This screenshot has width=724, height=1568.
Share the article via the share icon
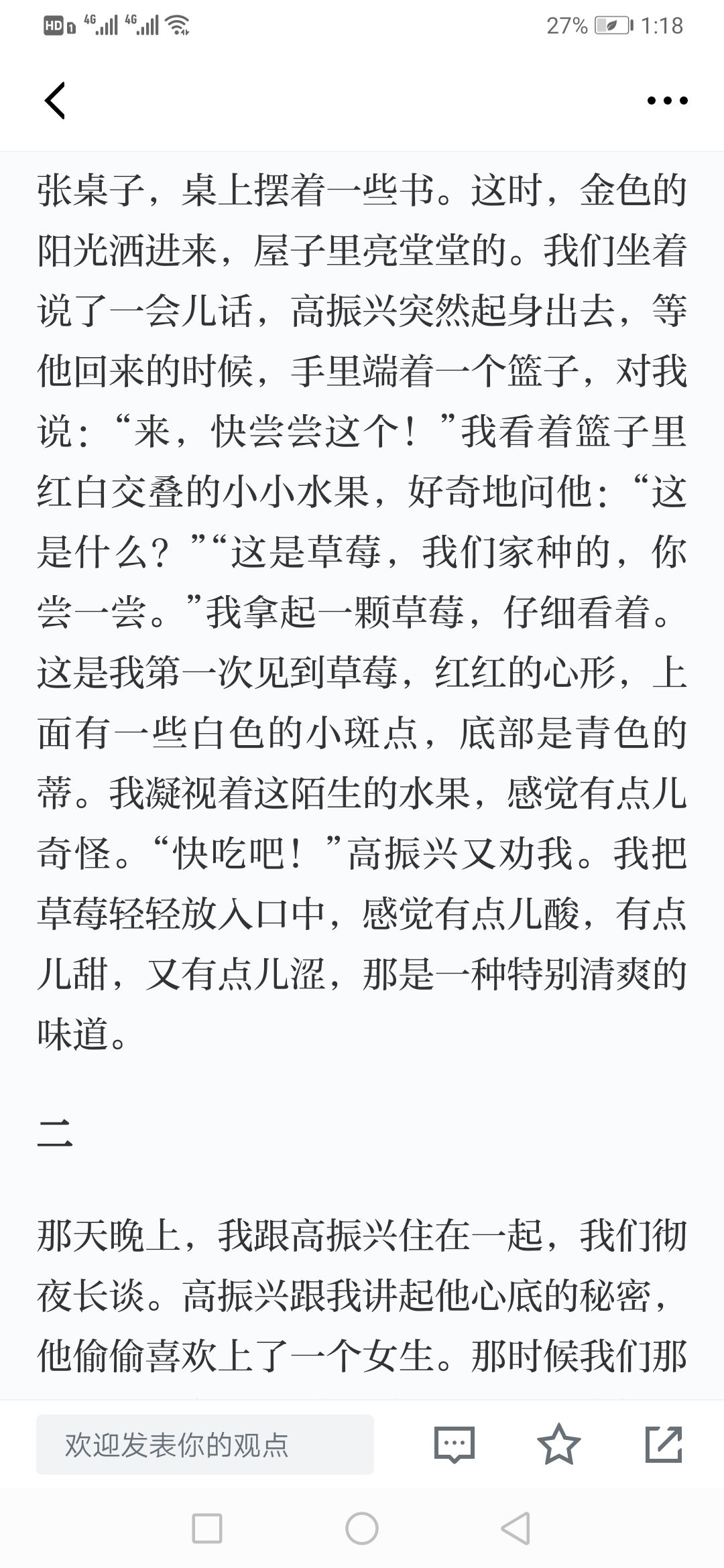pyautogui.click(x=664, y=1444)
